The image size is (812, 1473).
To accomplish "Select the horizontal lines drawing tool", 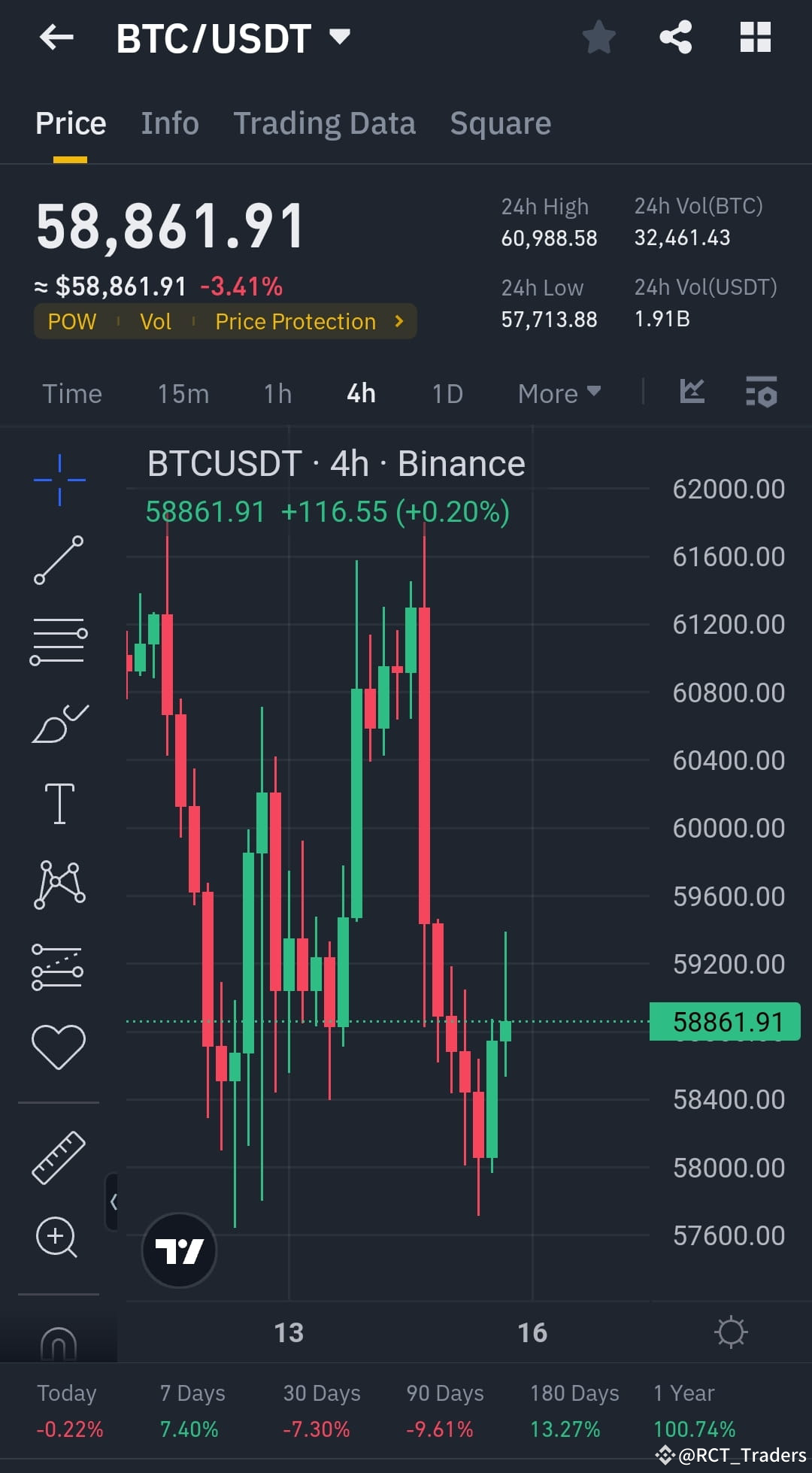I will (59, 639).
